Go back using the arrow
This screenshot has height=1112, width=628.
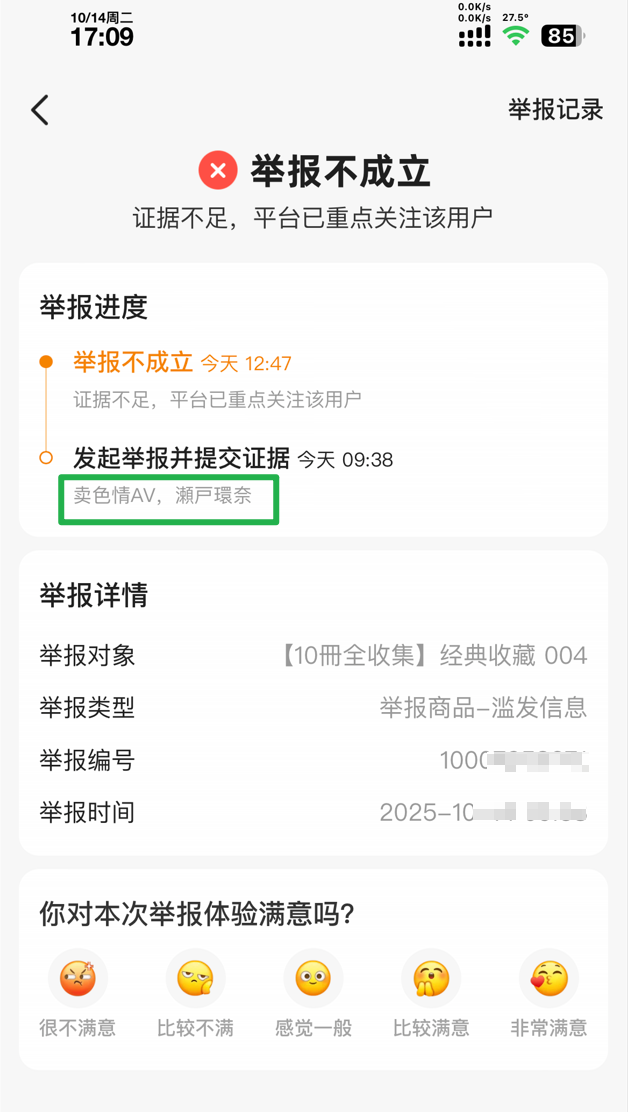click(40, 110)
